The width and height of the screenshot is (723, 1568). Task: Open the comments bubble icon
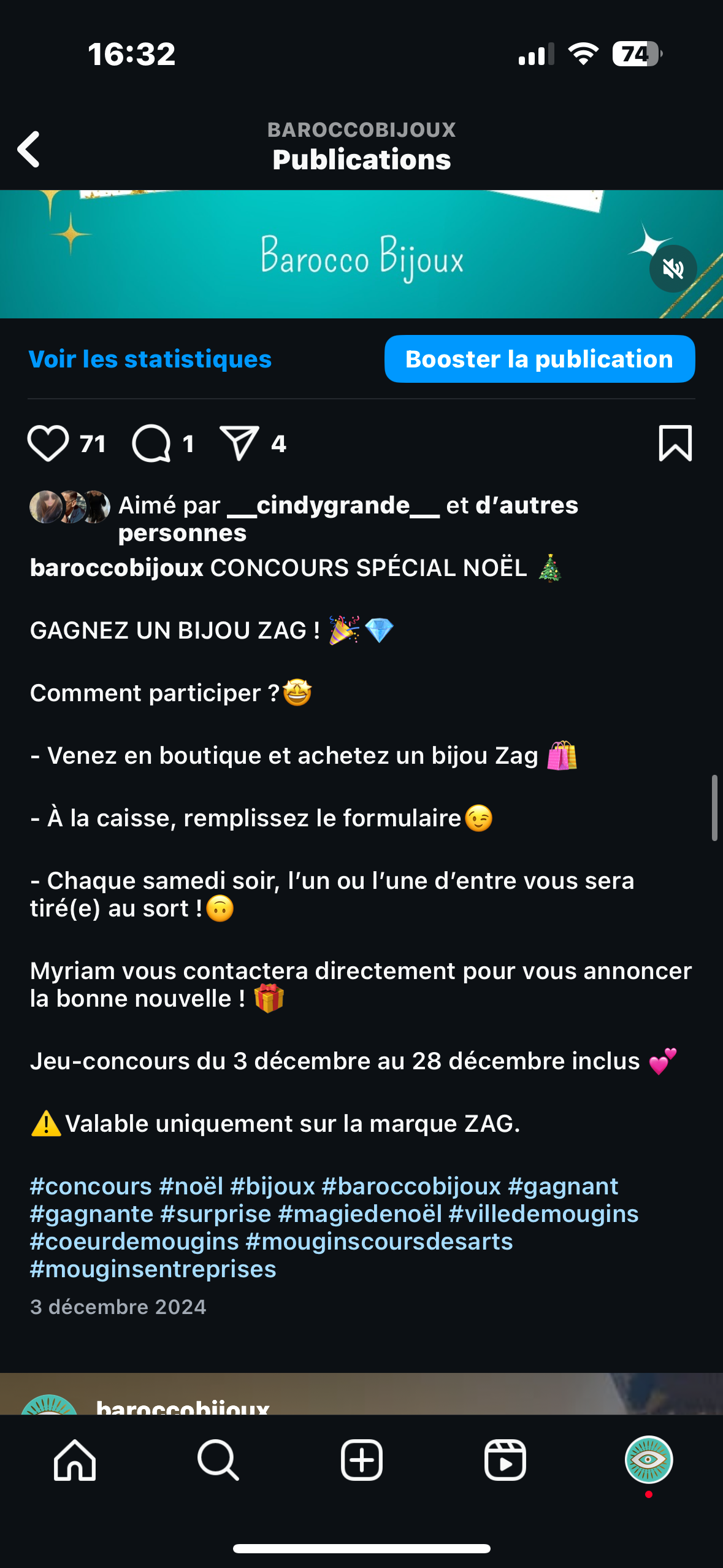pos(151,443)
